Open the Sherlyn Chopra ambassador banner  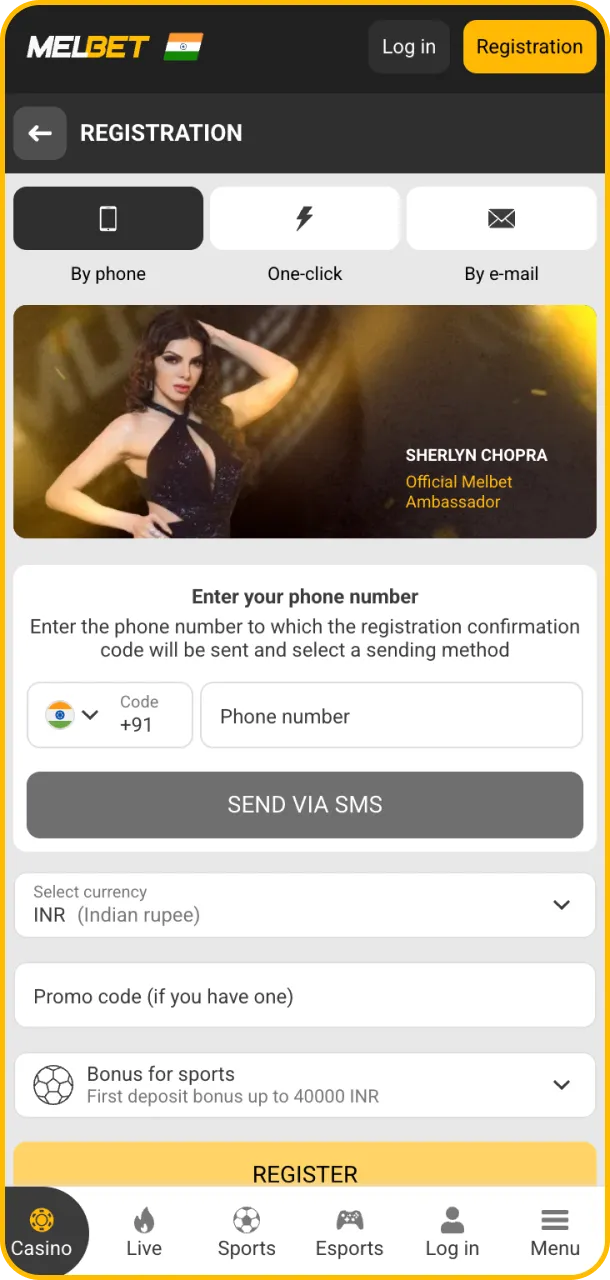tap(304, 421)
